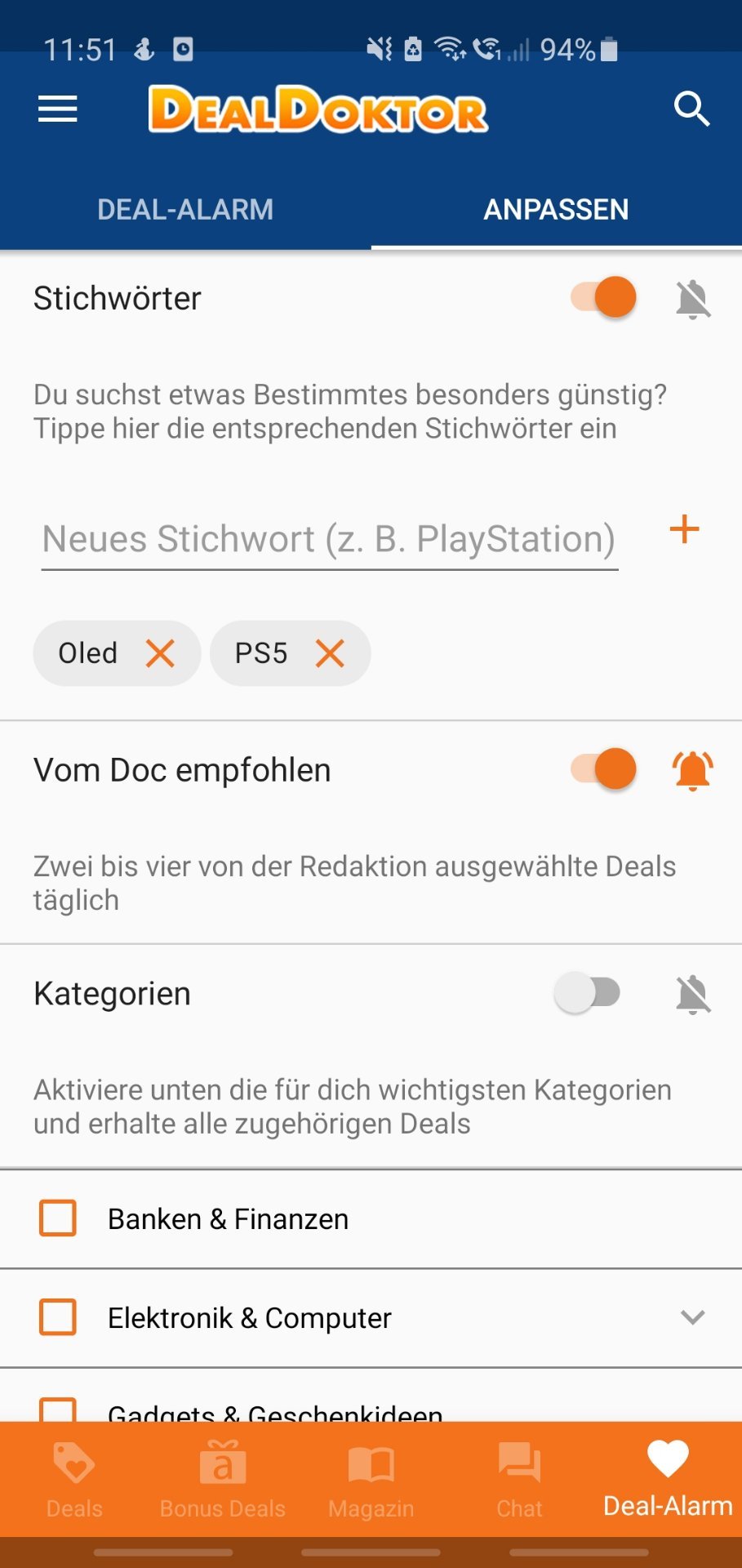
Task: Enable the Kategorien switch
Action: pyautogui.click(x=587, y=993)
